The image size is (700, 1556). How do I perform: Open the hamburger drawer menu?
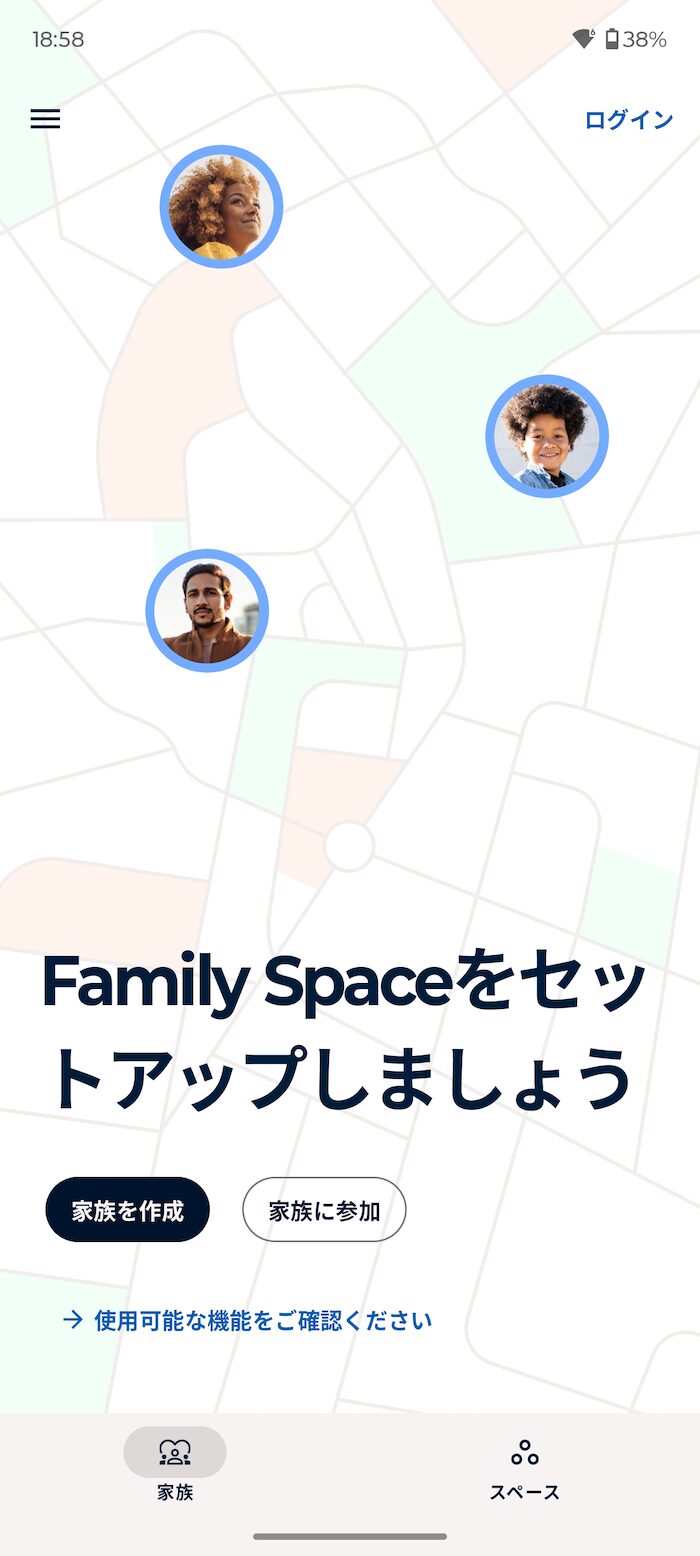tap(45, 119)
